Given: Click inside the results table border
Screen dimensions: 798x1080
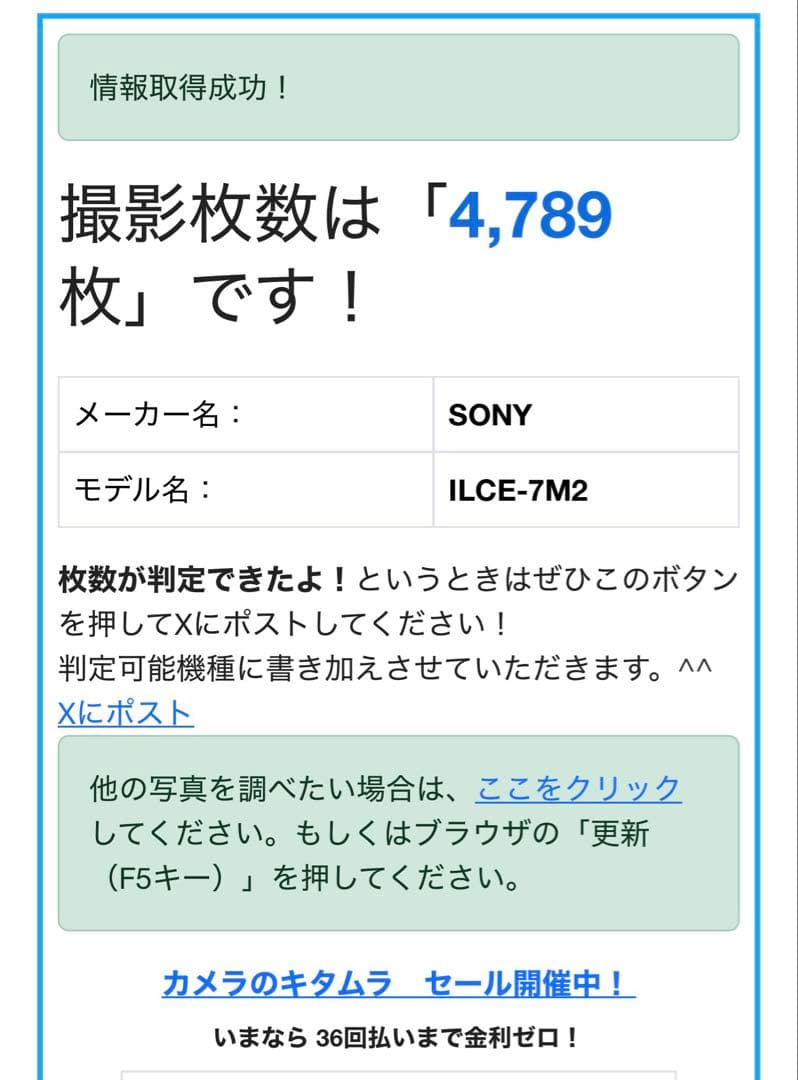Looking at the screenshot, I should click(399, 451).
